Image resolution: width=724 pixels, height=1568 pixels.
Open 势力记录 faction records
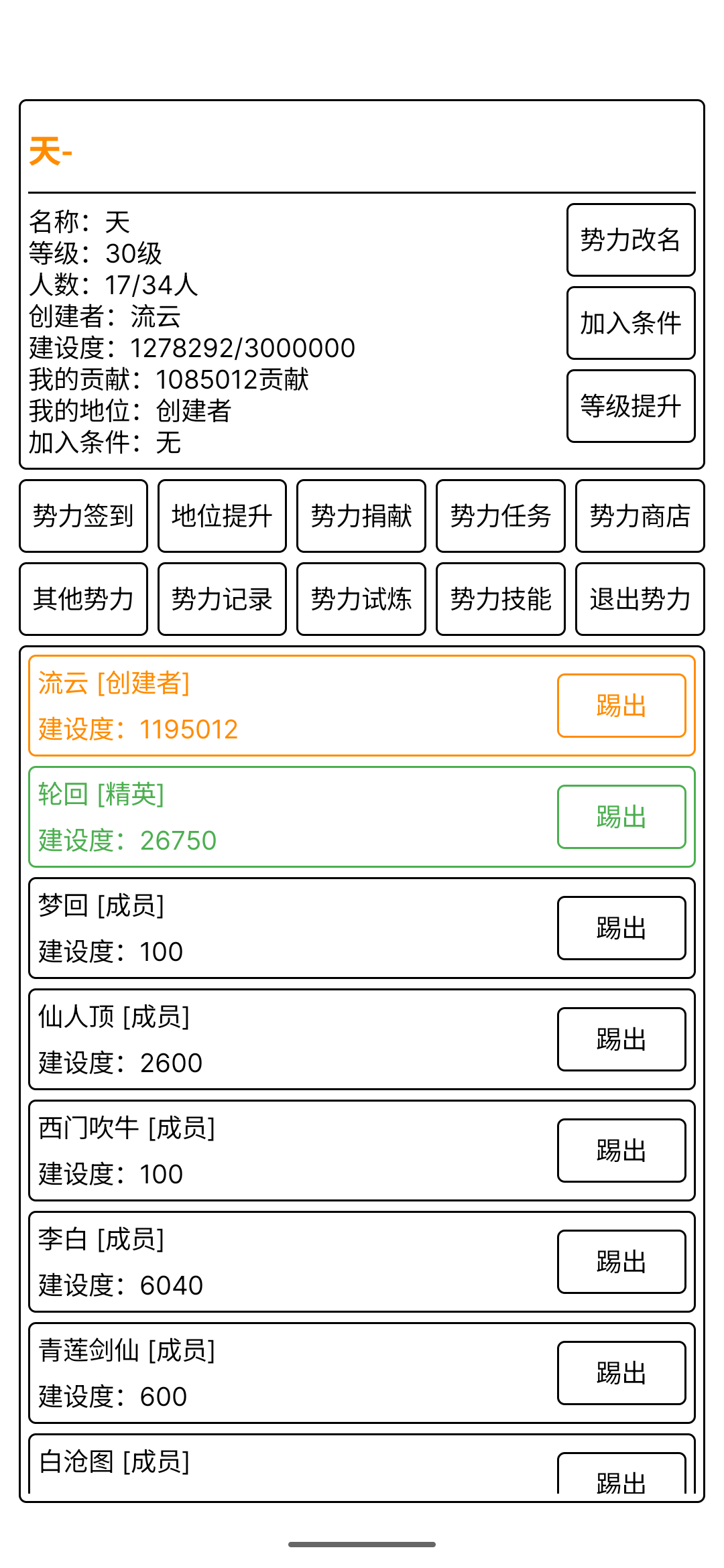point(222,600)
